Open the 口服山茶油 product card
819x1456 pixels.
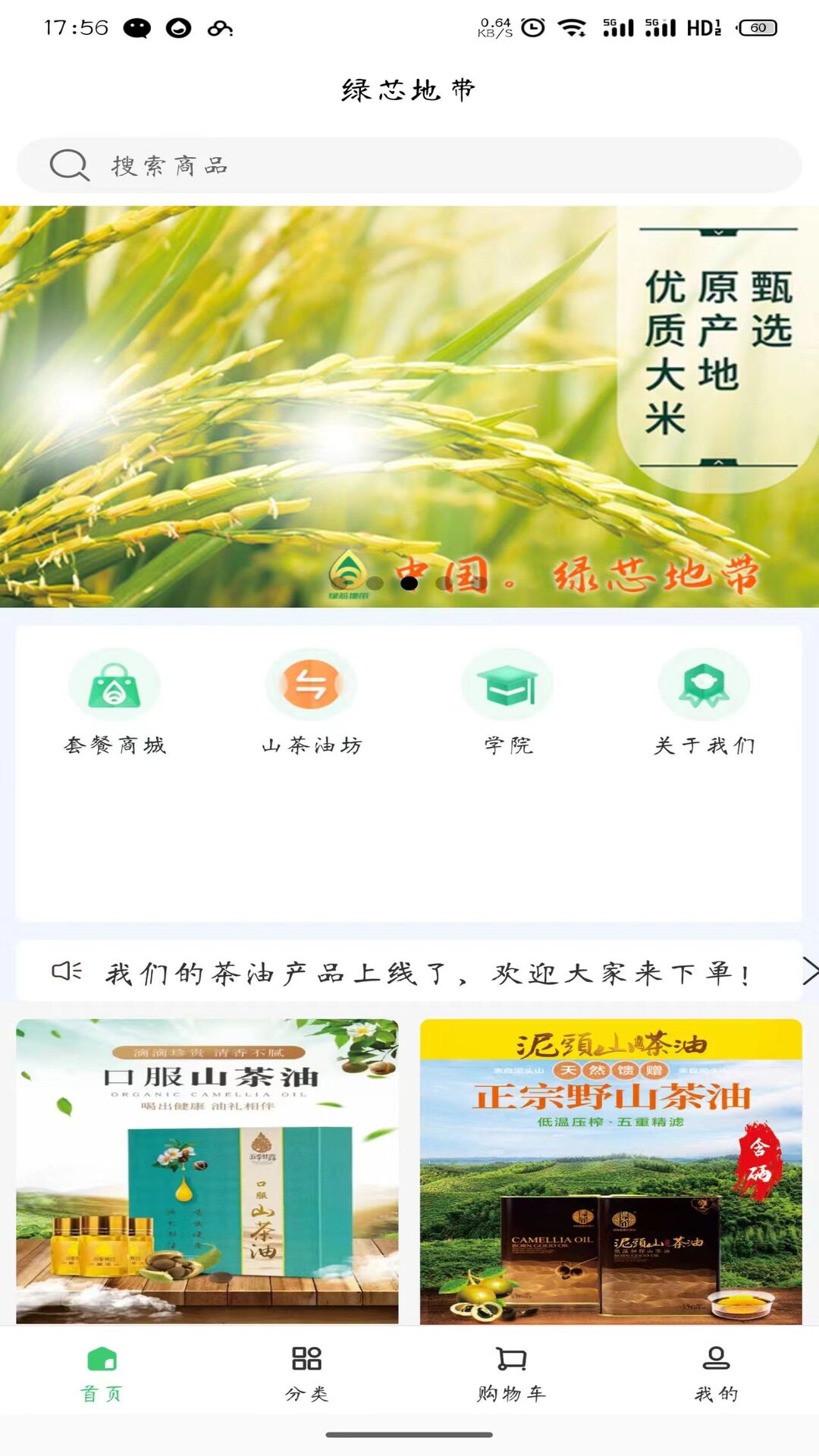[207, 1171]
